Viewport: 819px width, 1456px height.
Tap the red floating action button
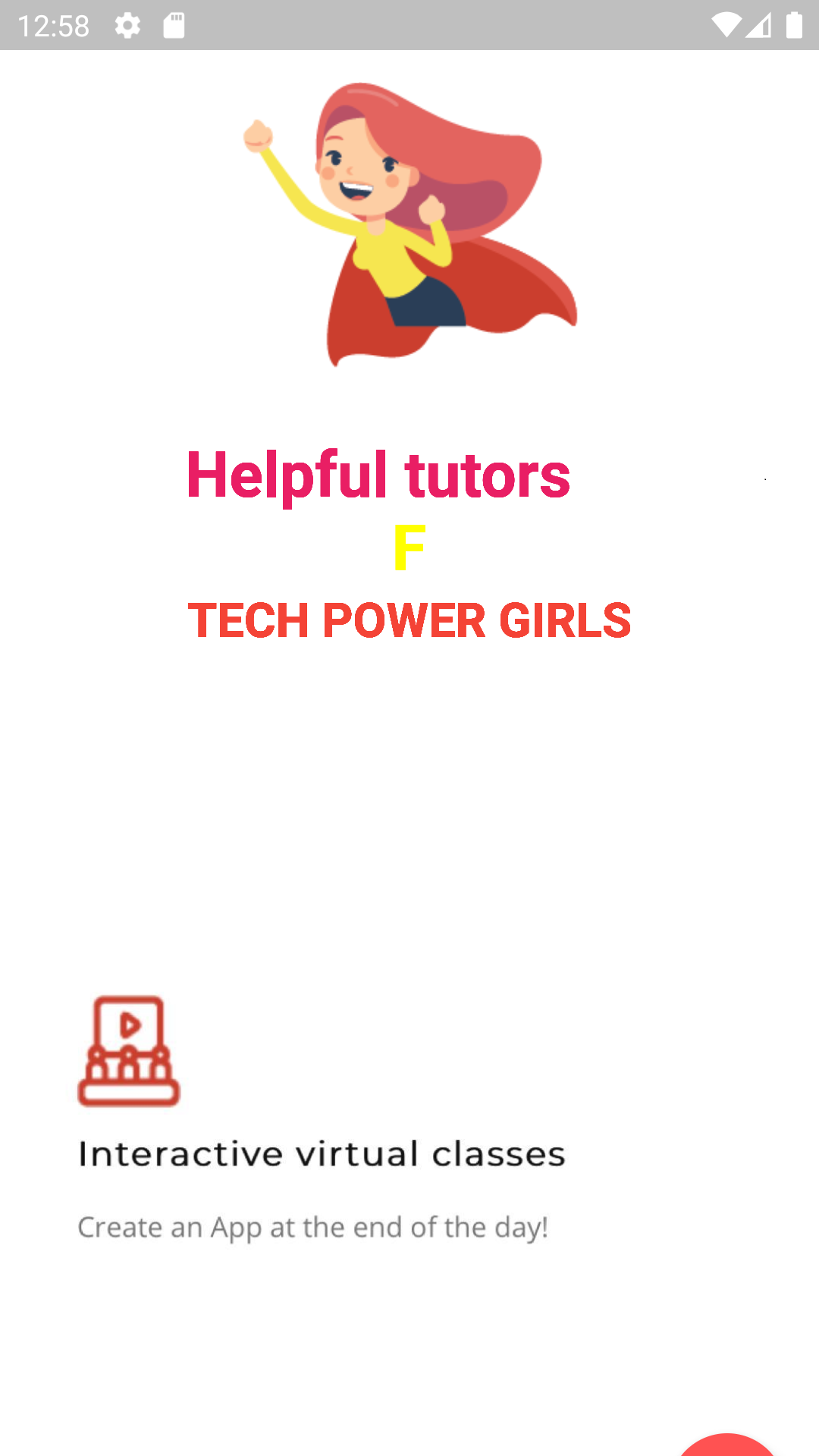click(x=727, y=1445)
